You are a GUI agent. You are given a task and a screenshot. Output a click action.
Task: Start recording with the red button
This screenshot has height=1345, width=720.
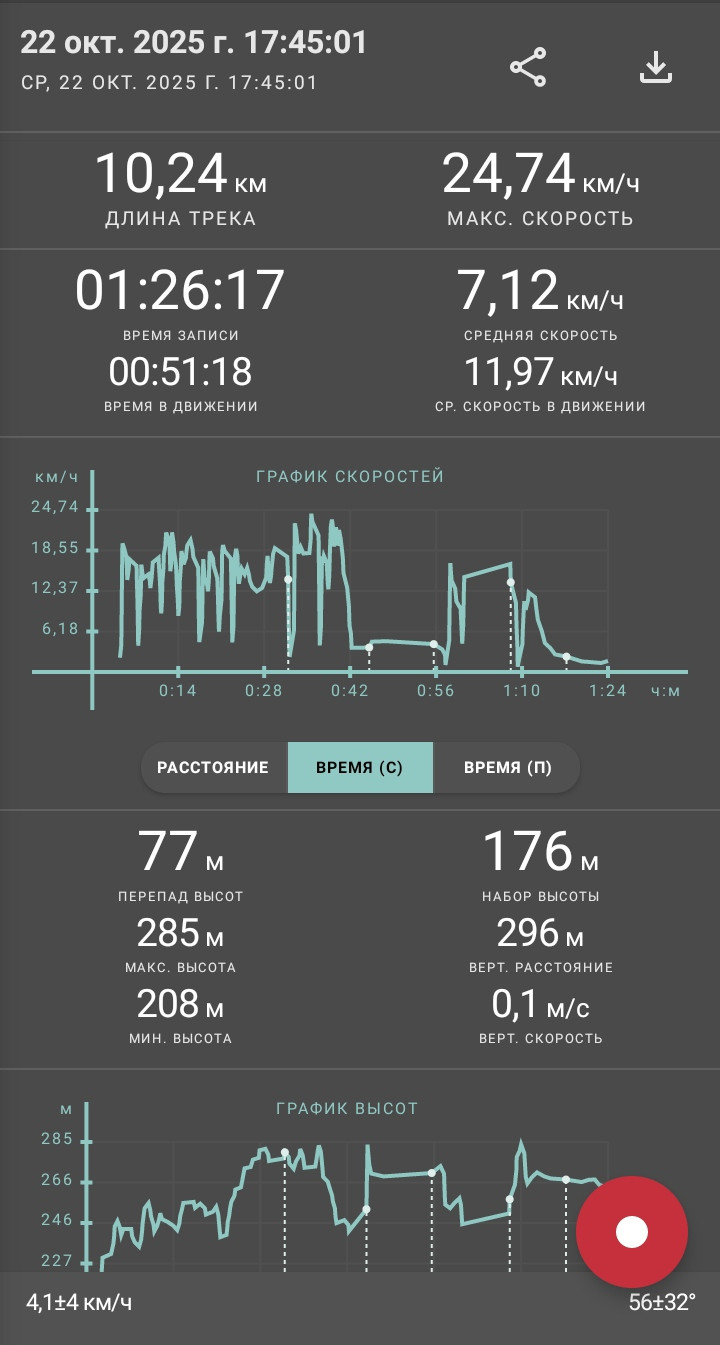[x=632, y=1232]
